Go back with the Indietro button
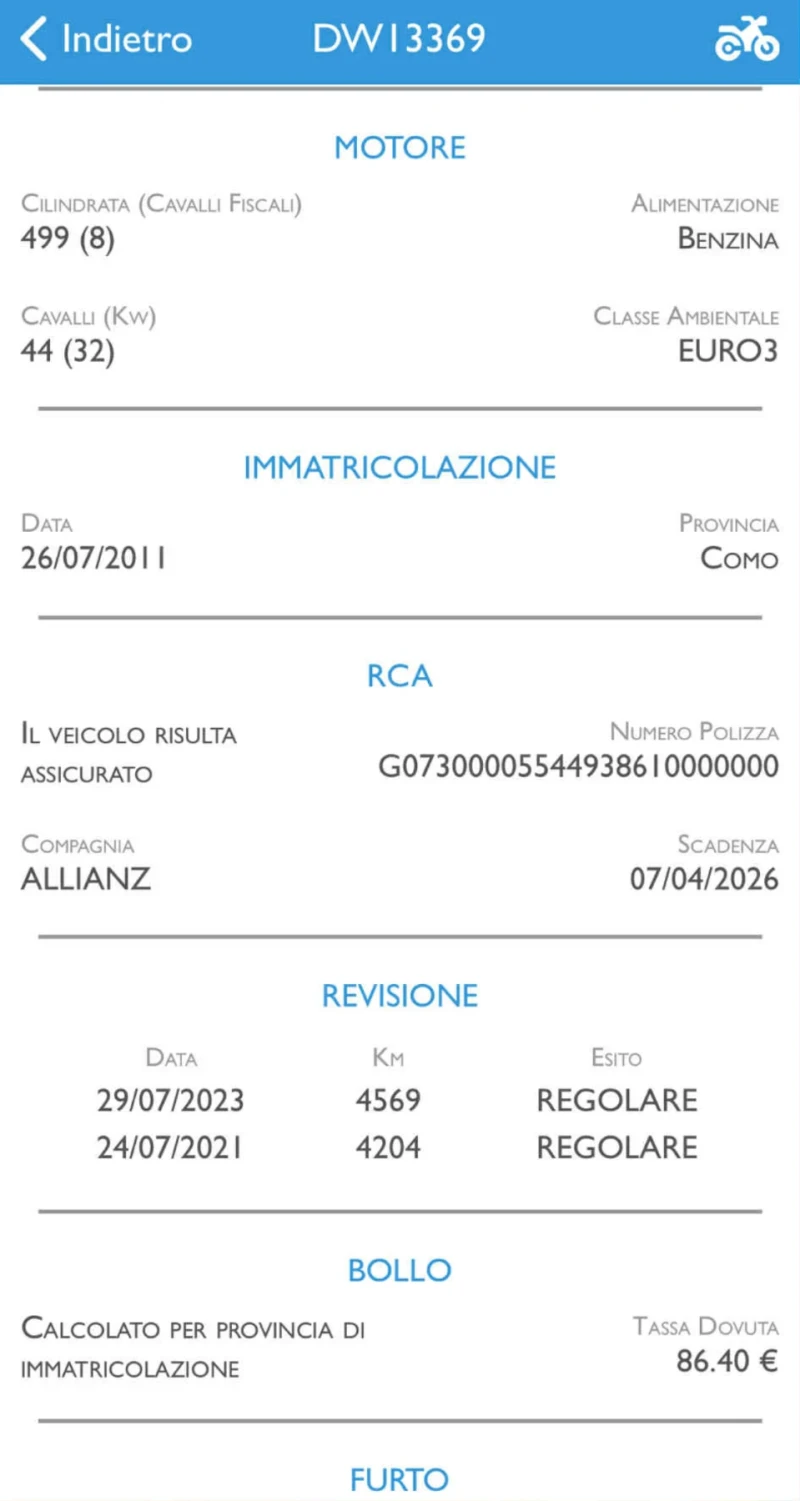 (105, 40)
